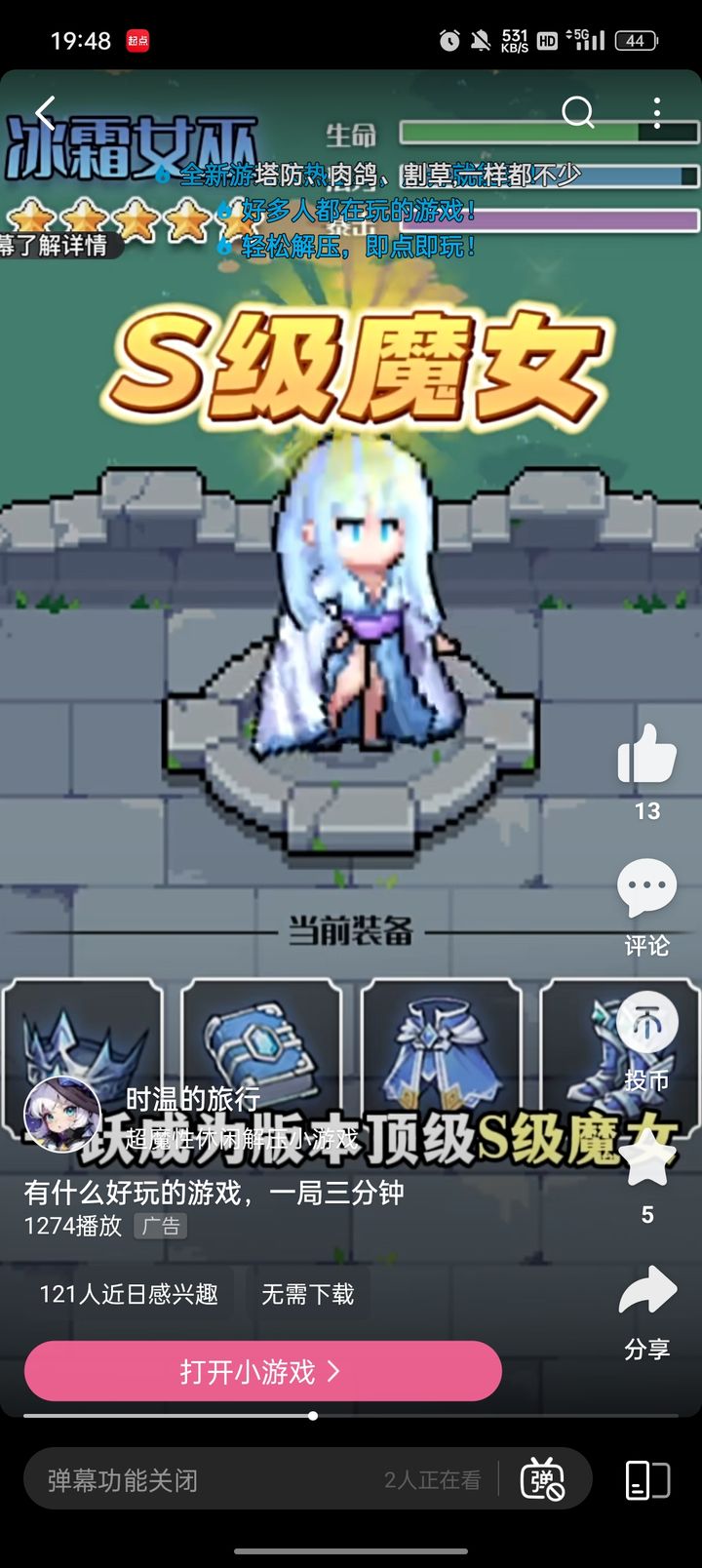This screenshot has width=702, height=1568.
Task: Open the comments section
Action: pyautogui.click(x=644, y=887)
